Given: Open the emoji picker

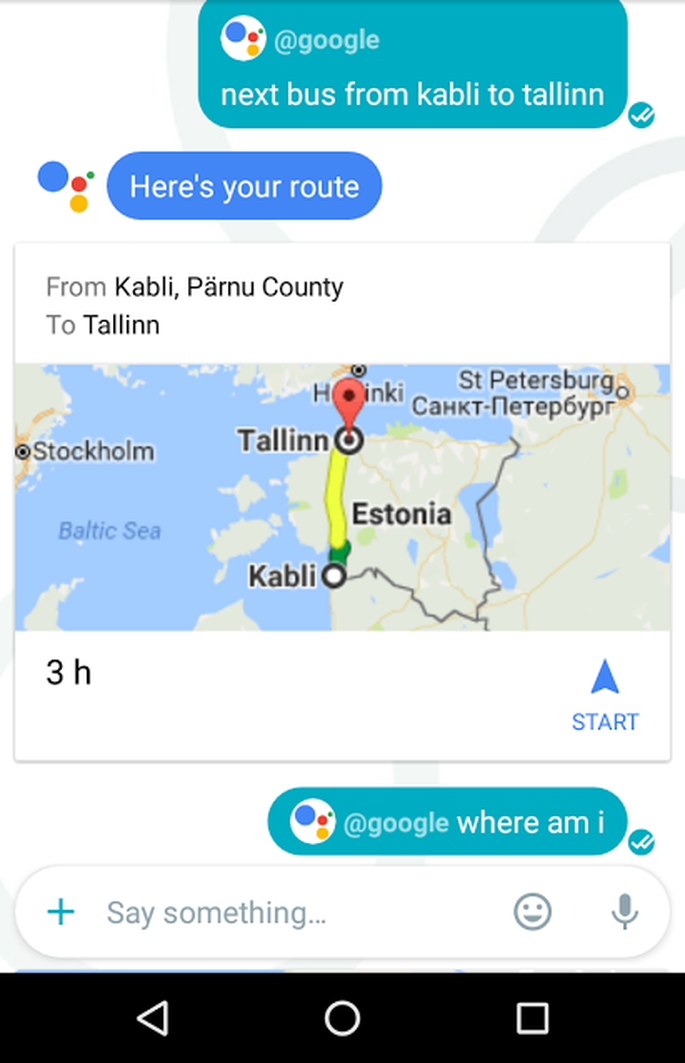Looking at the screenshot, I should point(532,911).
